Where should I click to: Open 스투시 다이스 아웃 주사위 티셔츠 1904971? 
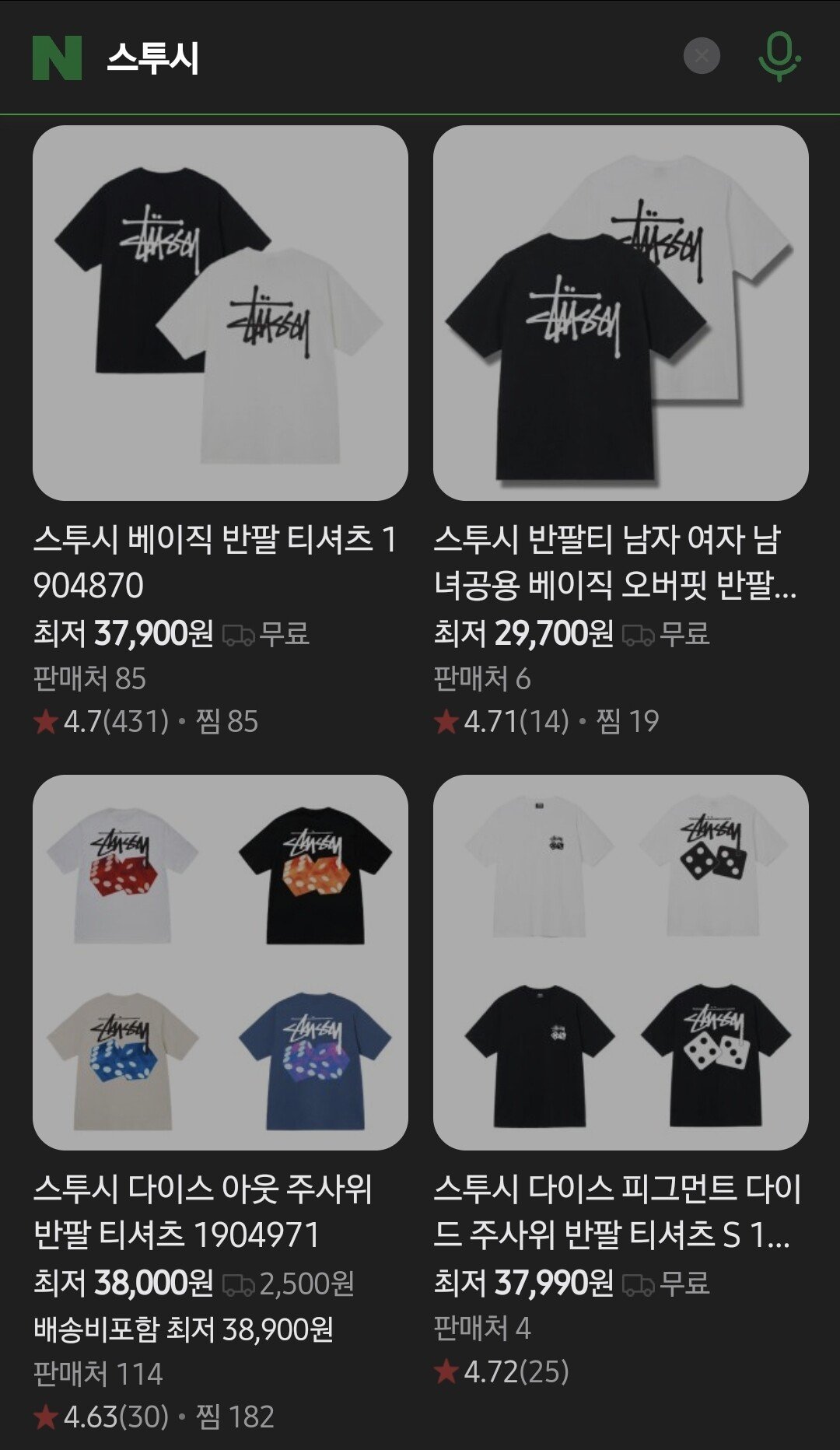pyautogui.click(x=220, y=962)
